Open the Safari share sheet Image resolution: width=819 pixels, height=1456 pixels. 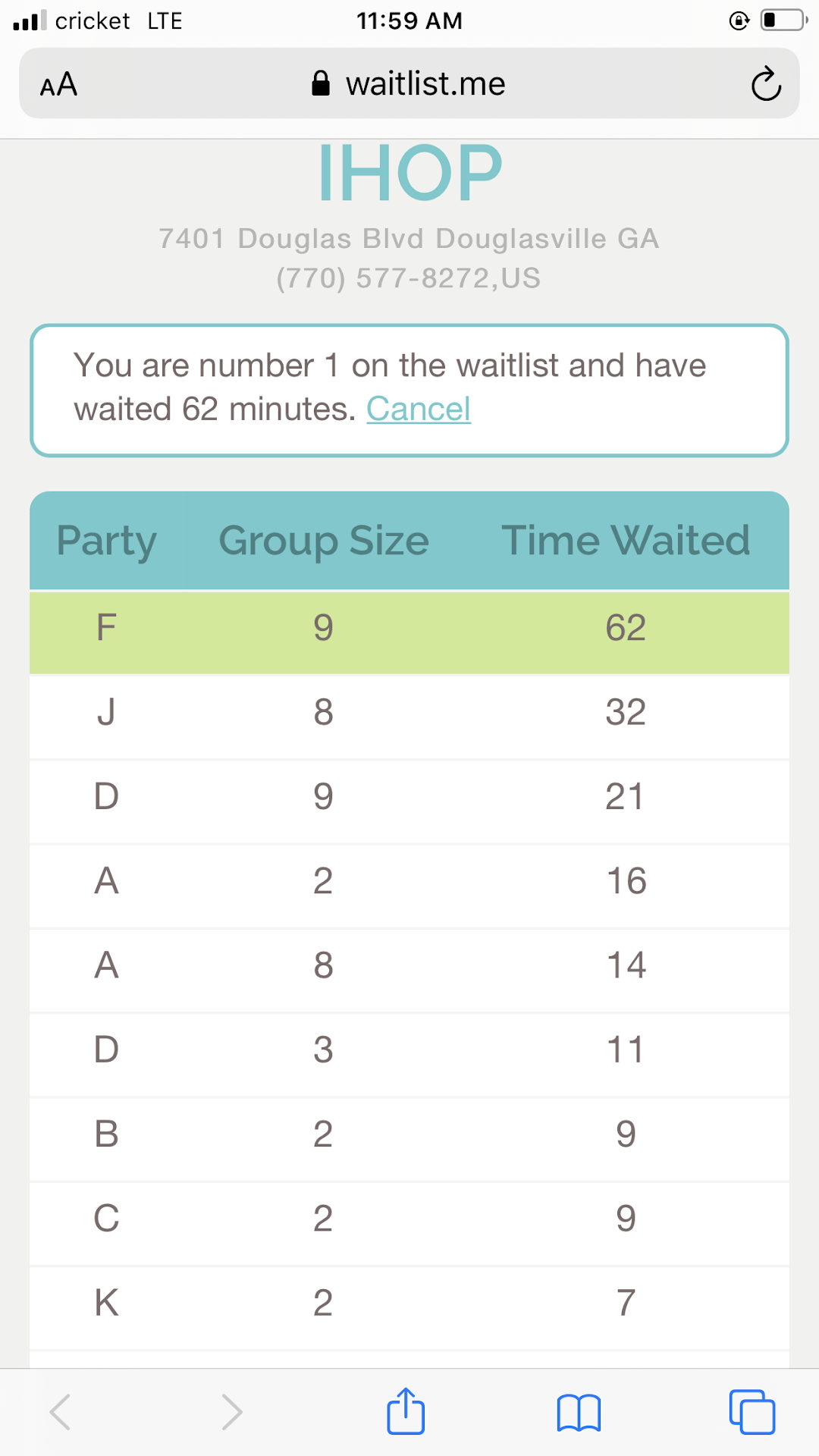click(406, 1412)
